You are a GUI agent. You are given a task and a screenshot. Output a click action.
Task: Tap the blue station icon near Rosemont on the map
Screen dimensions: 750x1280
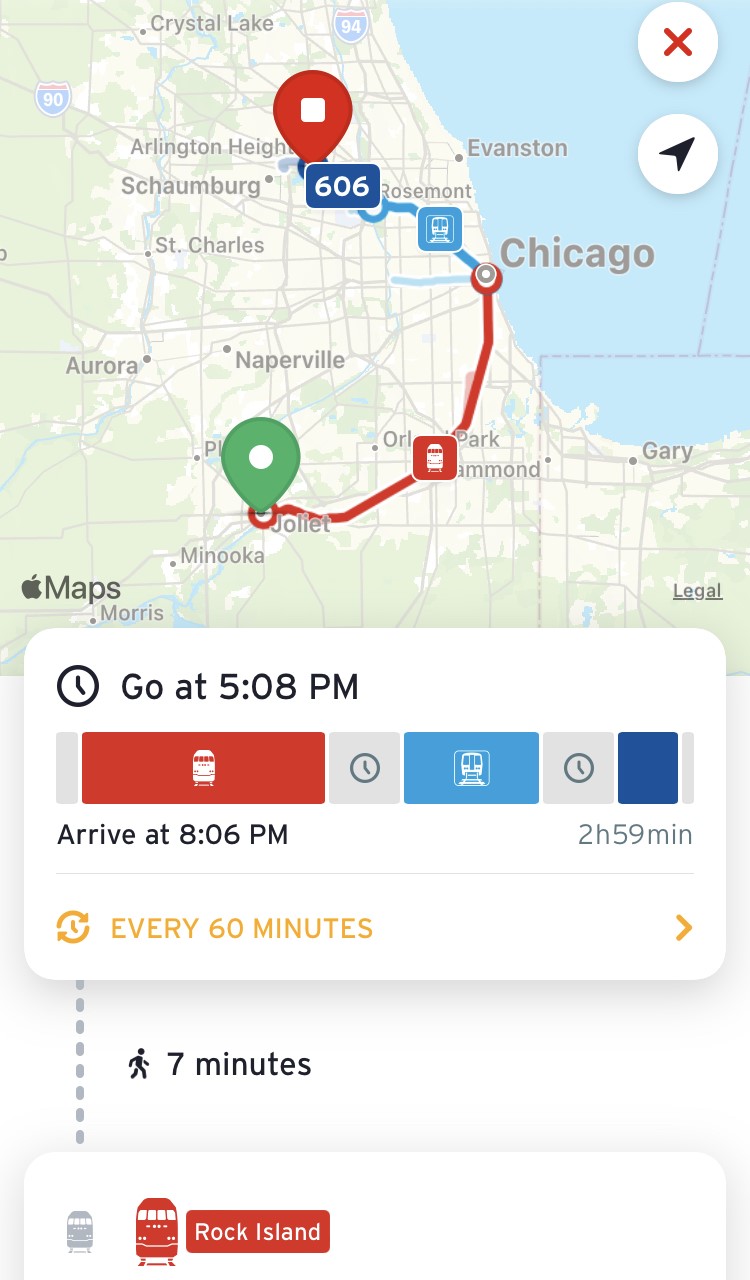[440, 229]
